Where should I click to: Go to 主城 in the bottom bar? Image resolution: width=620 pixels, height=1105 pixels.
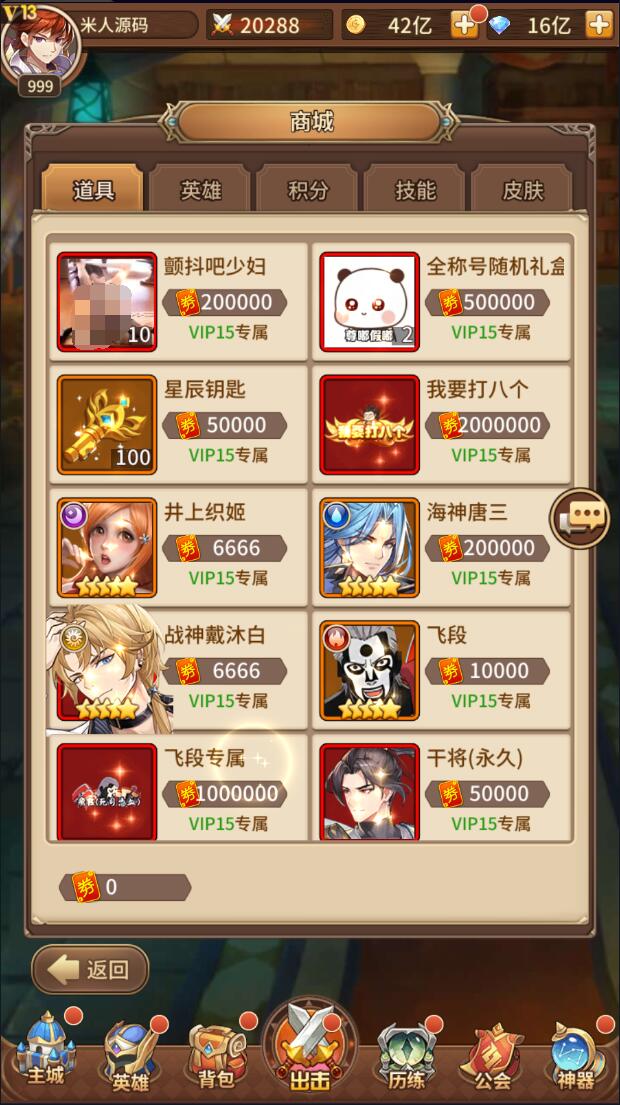click(x=45, y=1052)
